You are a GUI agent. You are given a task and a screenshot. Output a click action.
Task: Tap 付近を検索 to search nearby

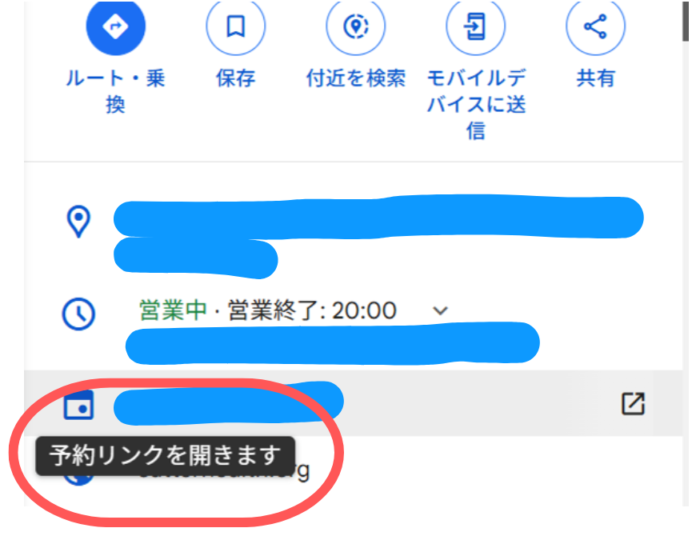pos(355,28)
